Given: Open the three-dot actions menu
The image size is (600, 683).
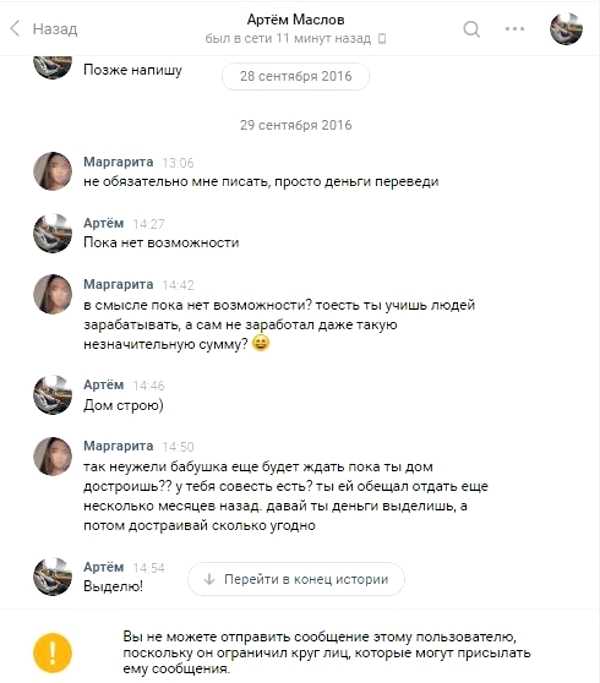Looking at the screenshot, I should point(514,29).
